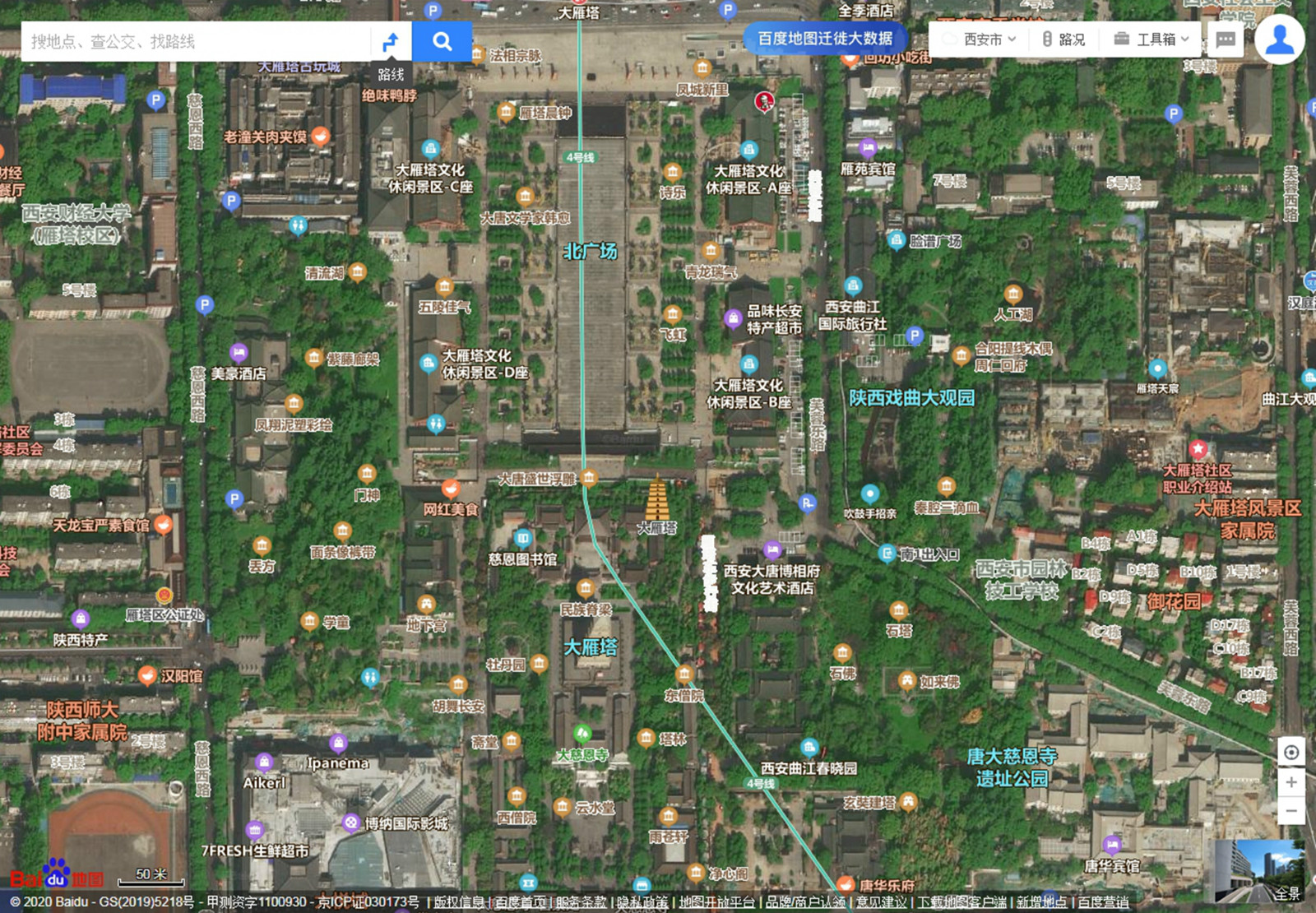Open the 全景 street view thumbnail

point(1259,871)
